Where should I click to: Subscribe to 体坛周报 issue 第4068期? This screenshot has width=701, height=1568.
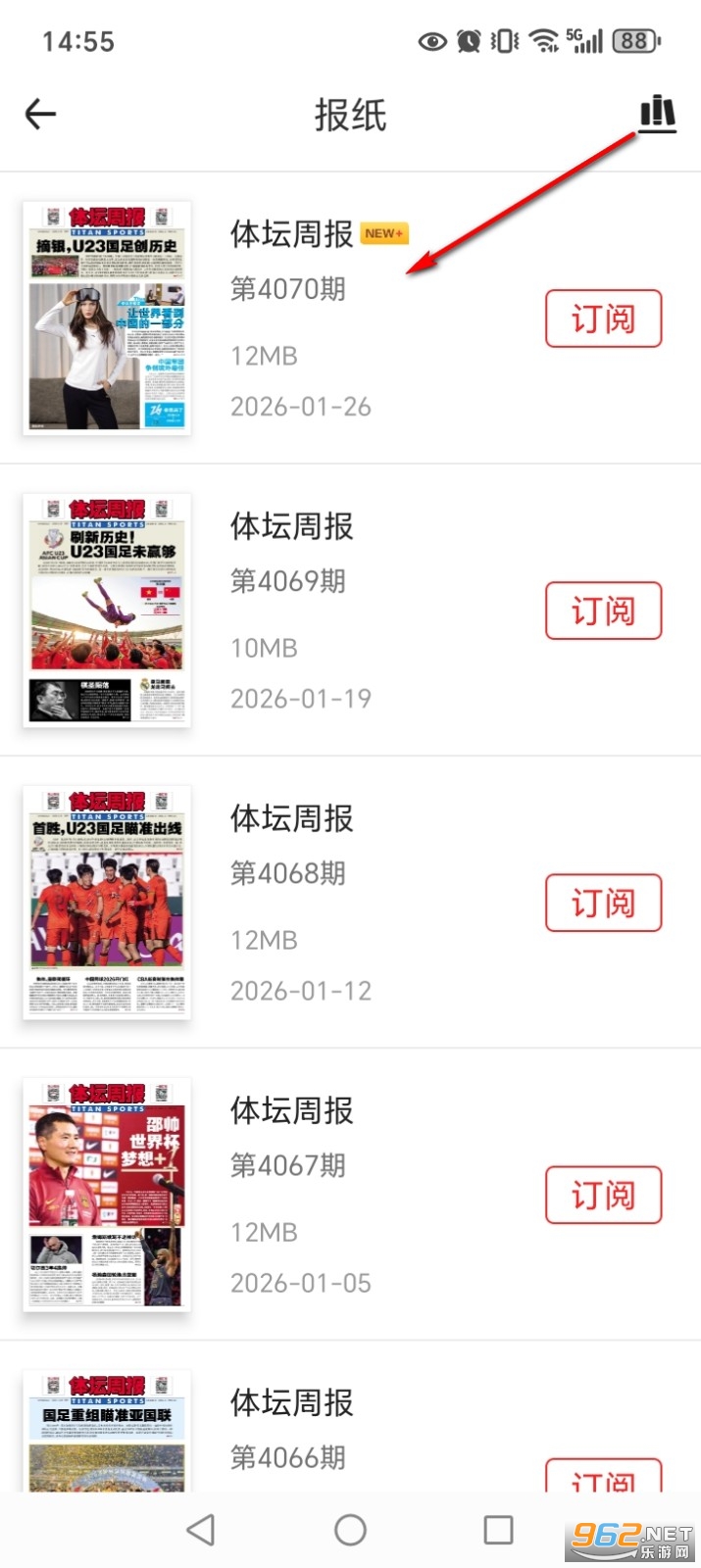point(603,903)
